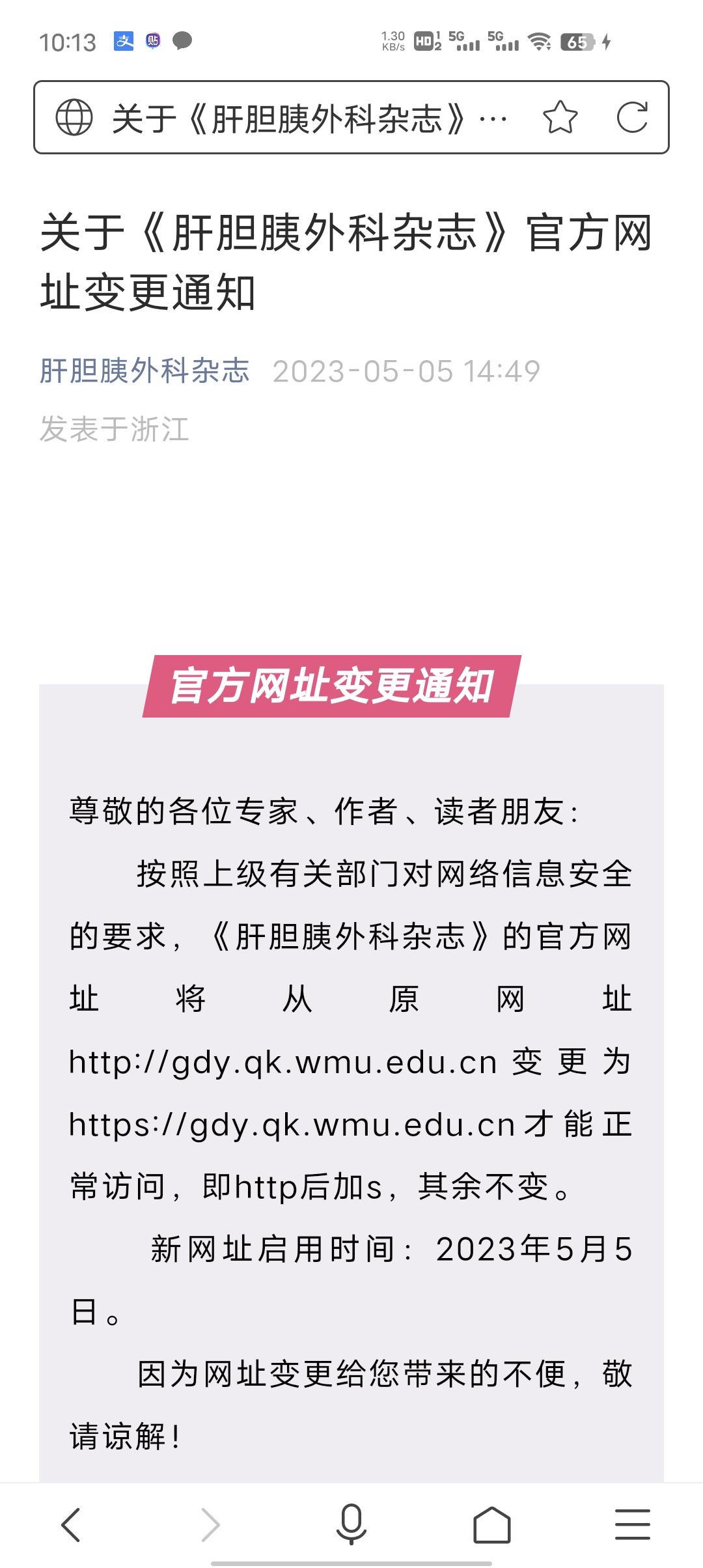The image size is (703, 1568).
Task: Bookmark this page with the star icon
Action: [x=560, y=118]
